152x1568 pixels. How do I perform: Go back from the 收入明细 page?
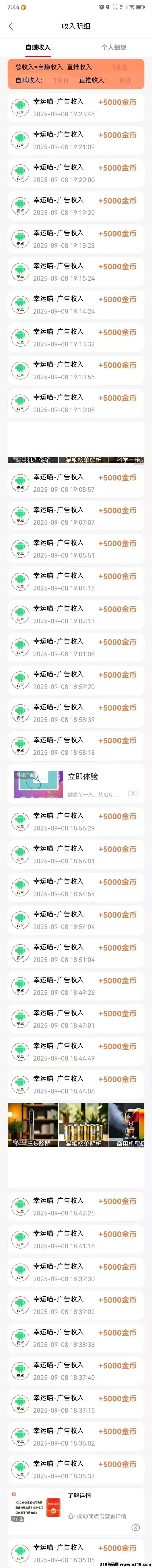(10, 26)
